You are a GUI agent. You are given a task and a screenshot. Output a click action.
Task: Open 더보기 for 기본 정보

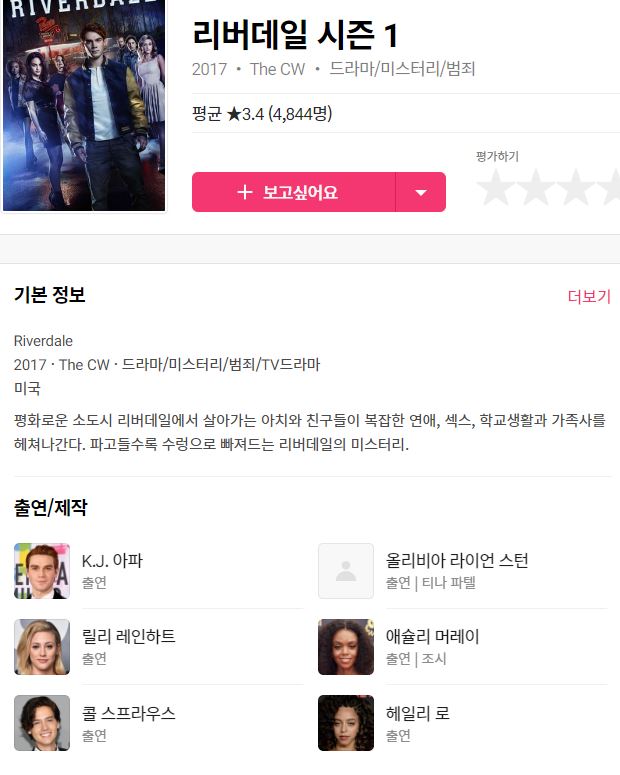[588, 296]
